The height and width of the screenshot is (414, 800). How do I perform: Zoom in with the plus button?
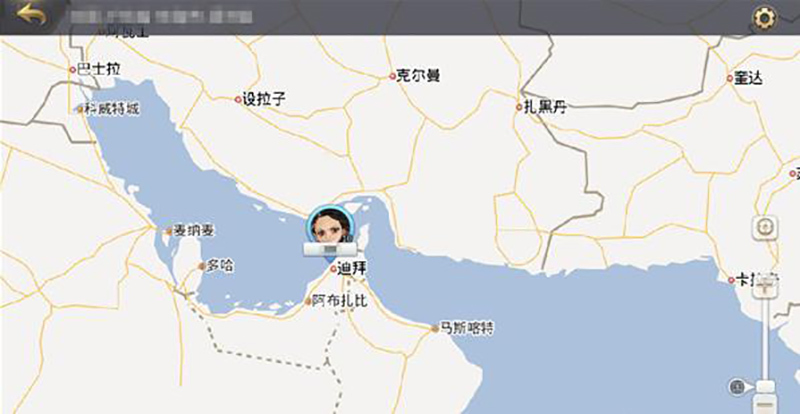coord(766,284)
